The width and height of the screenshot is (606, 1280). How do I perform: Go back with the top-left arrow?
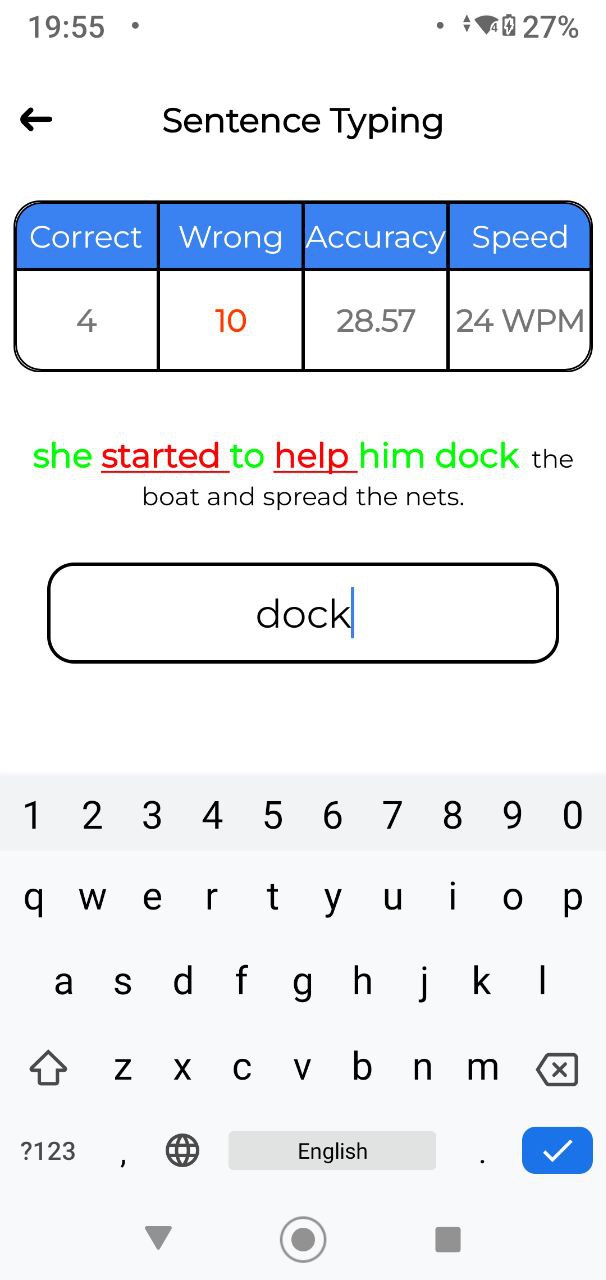coord(36,120)
